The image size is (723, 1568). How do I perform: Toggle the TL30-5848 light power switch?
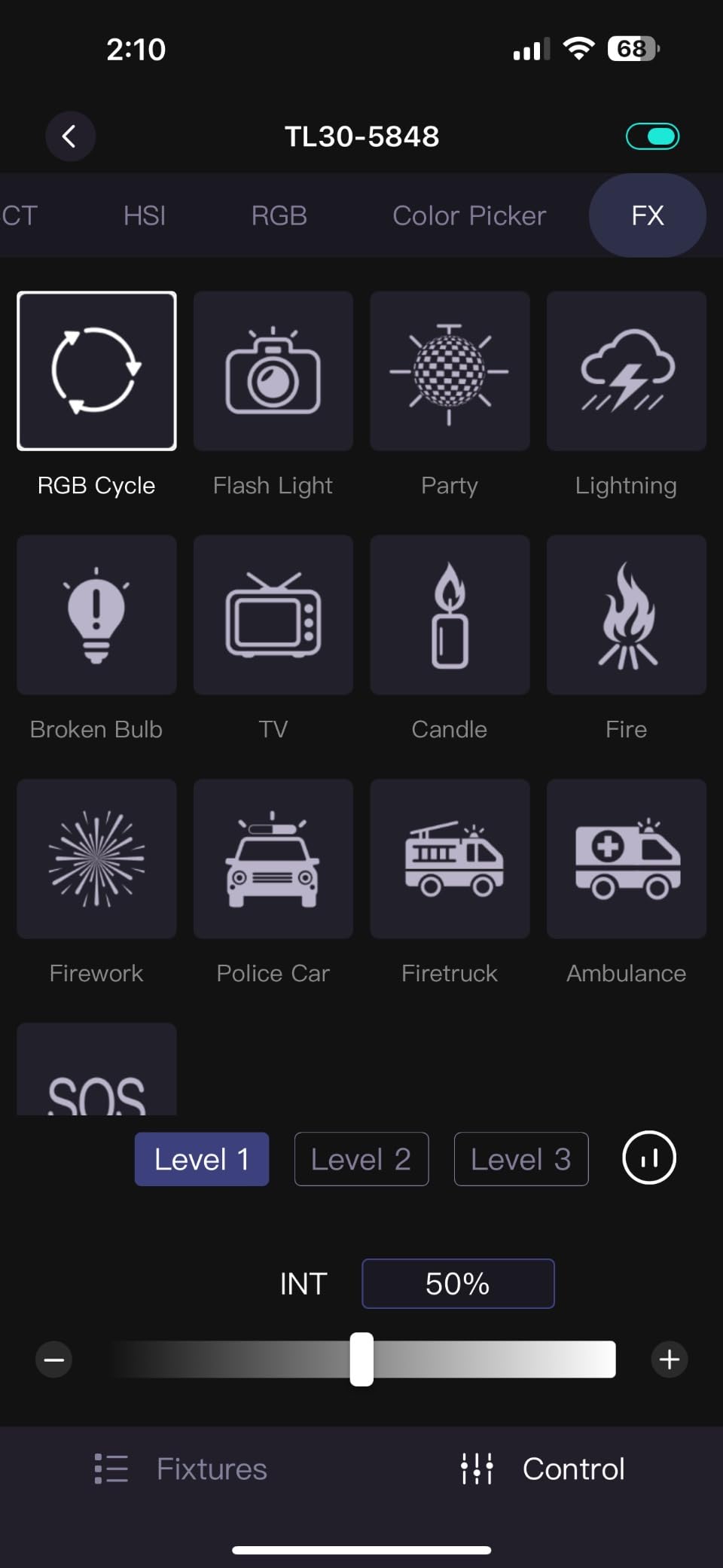point(652,136)
